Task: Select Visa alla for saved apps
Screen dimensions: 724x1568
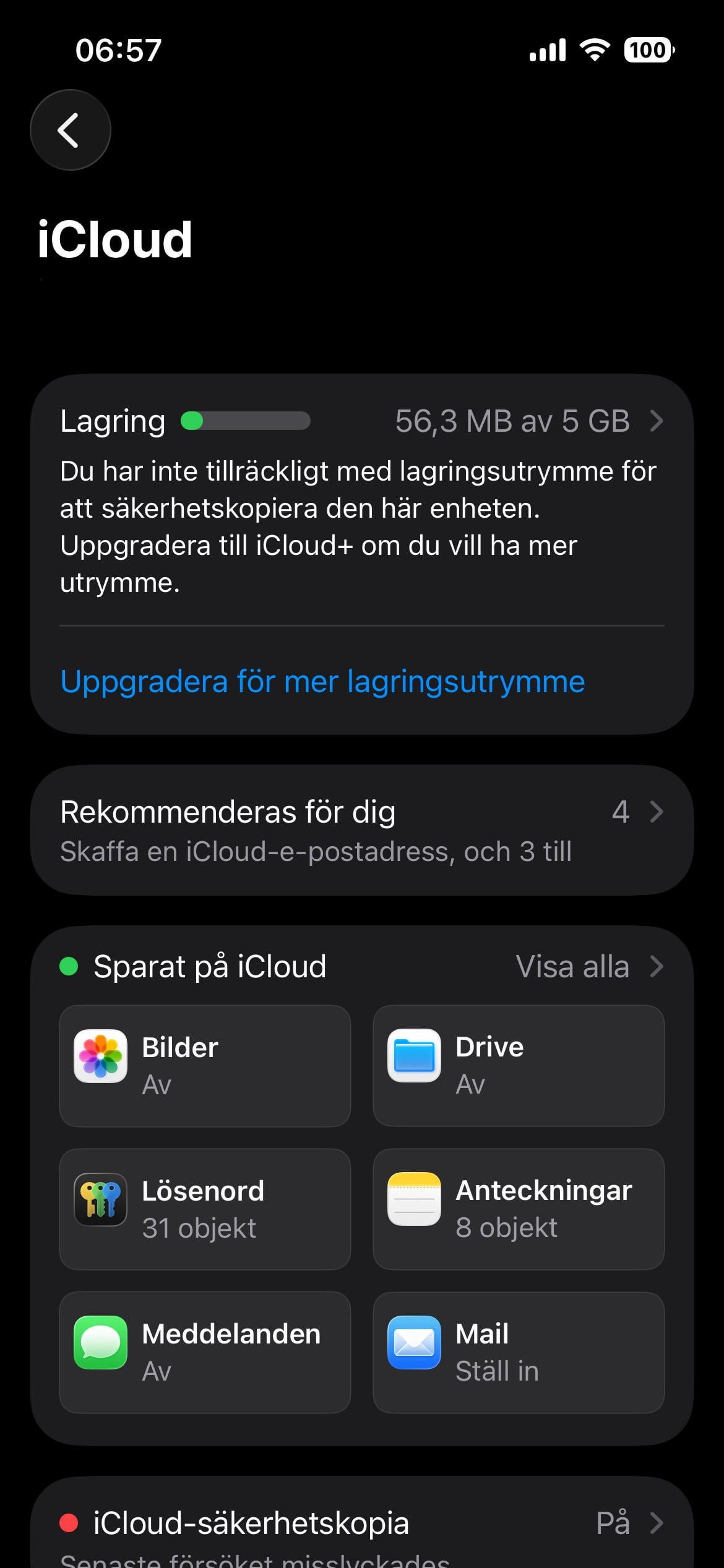Action: [x=588, y=967]
